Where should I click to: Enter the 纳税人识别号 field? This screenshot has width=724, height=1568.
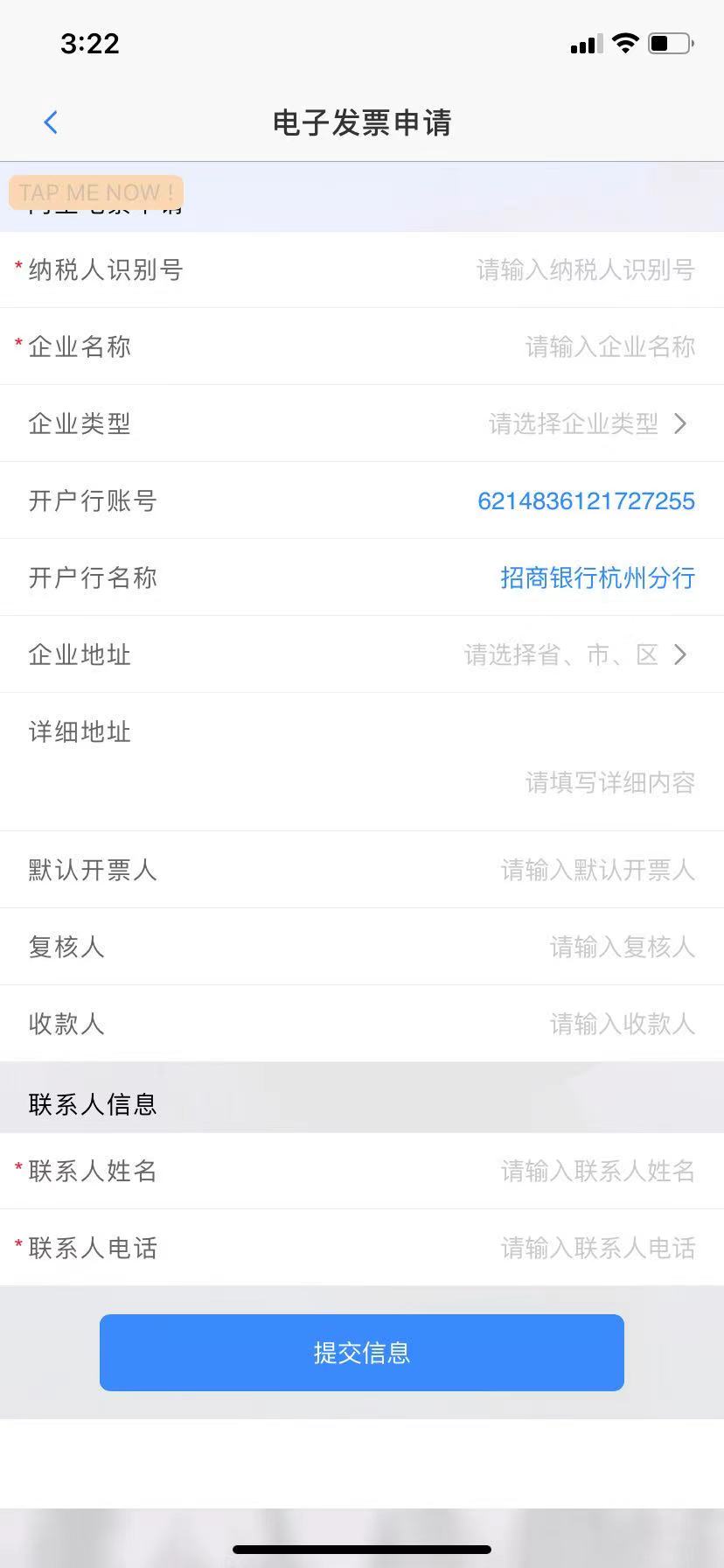click(362, 269)
